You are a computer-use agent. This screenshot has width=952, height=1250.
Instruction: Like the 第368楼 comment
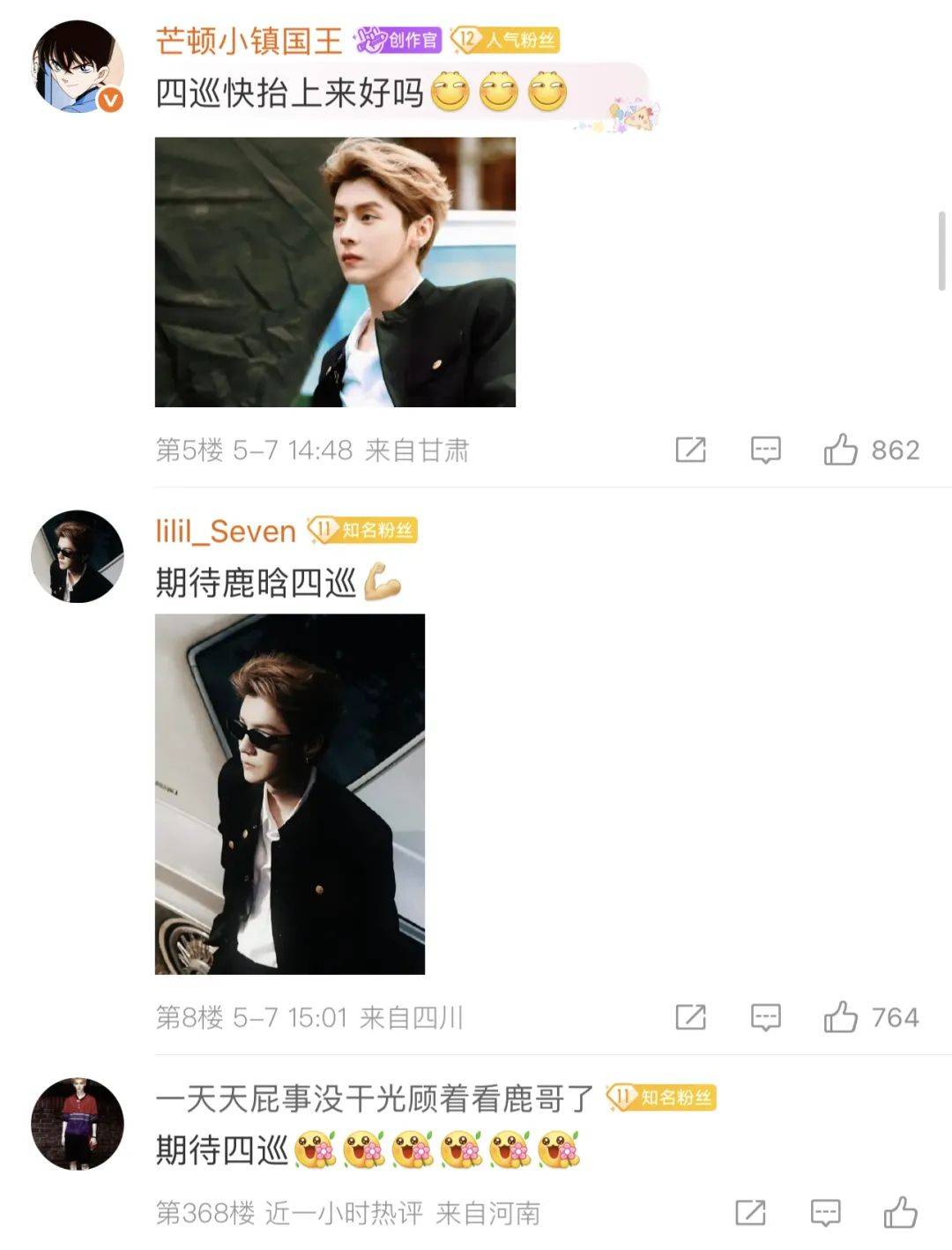click(x=900, y=1213)
